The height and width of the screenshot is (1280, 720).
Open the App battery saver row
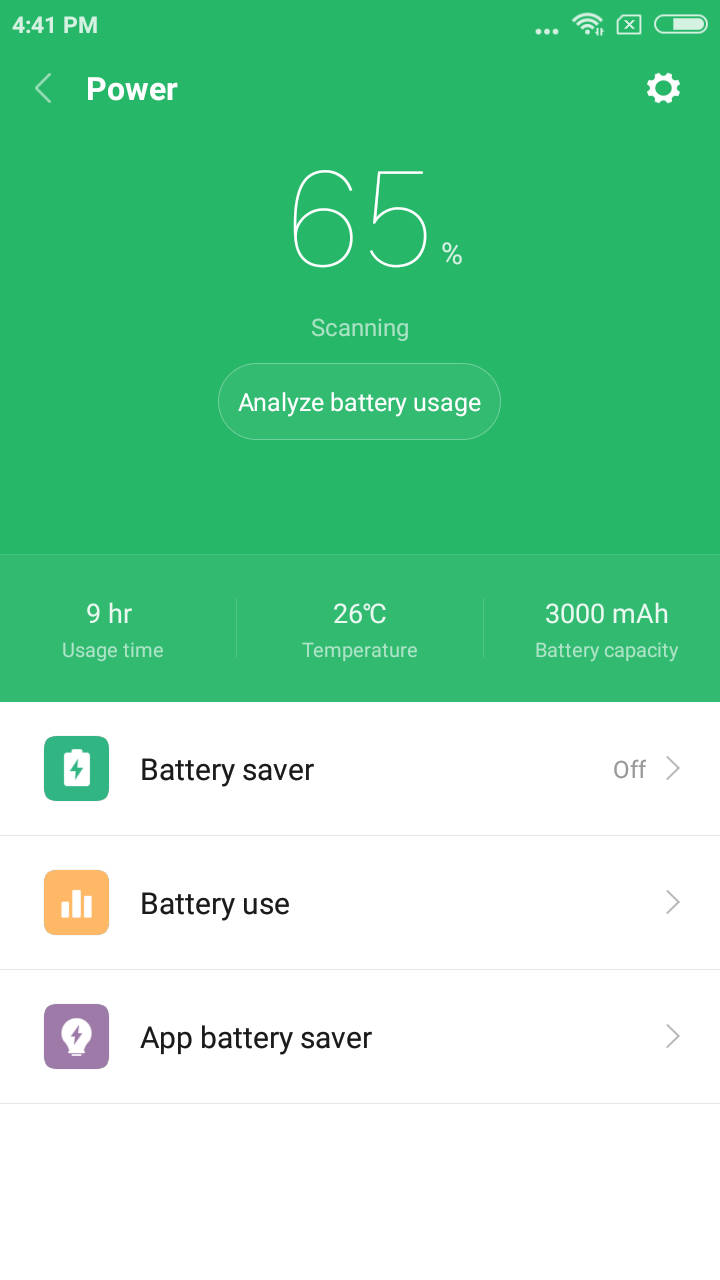pyautogui.click(x=360, y=1036)
